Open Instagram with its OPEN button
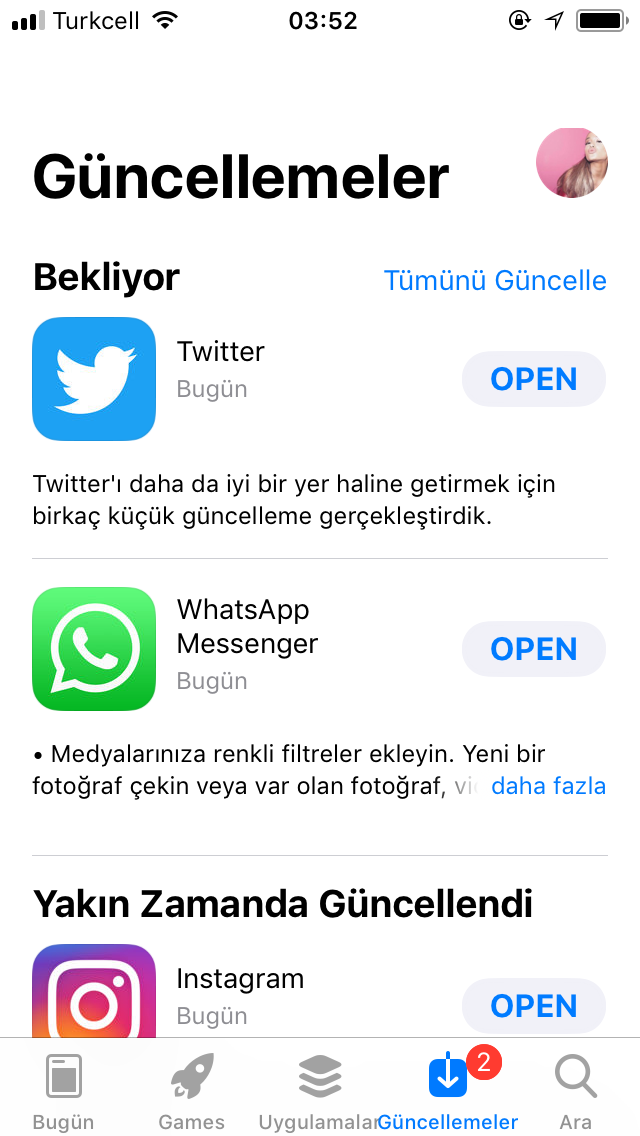 point(533,1006)
